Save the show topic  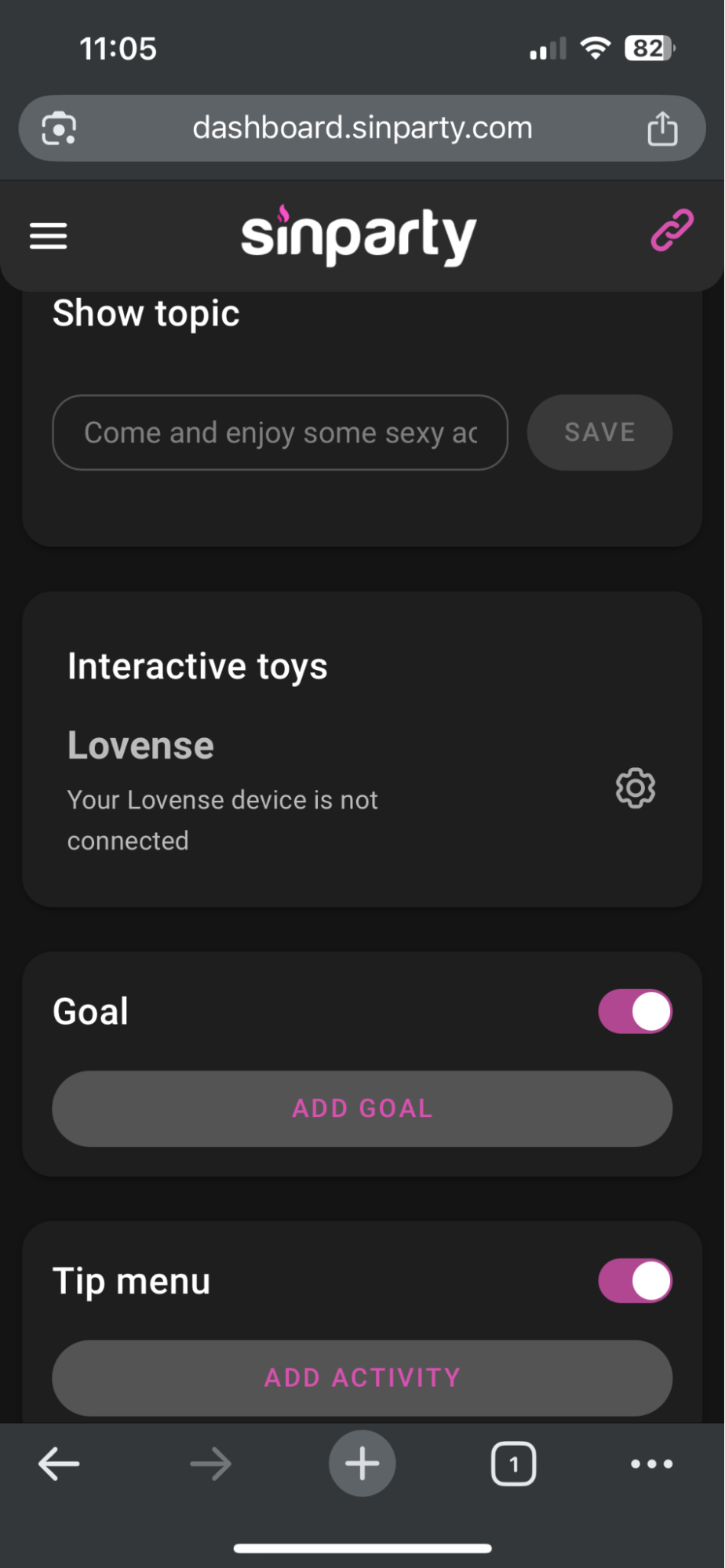pyautogui.click(x=599, y=432)
